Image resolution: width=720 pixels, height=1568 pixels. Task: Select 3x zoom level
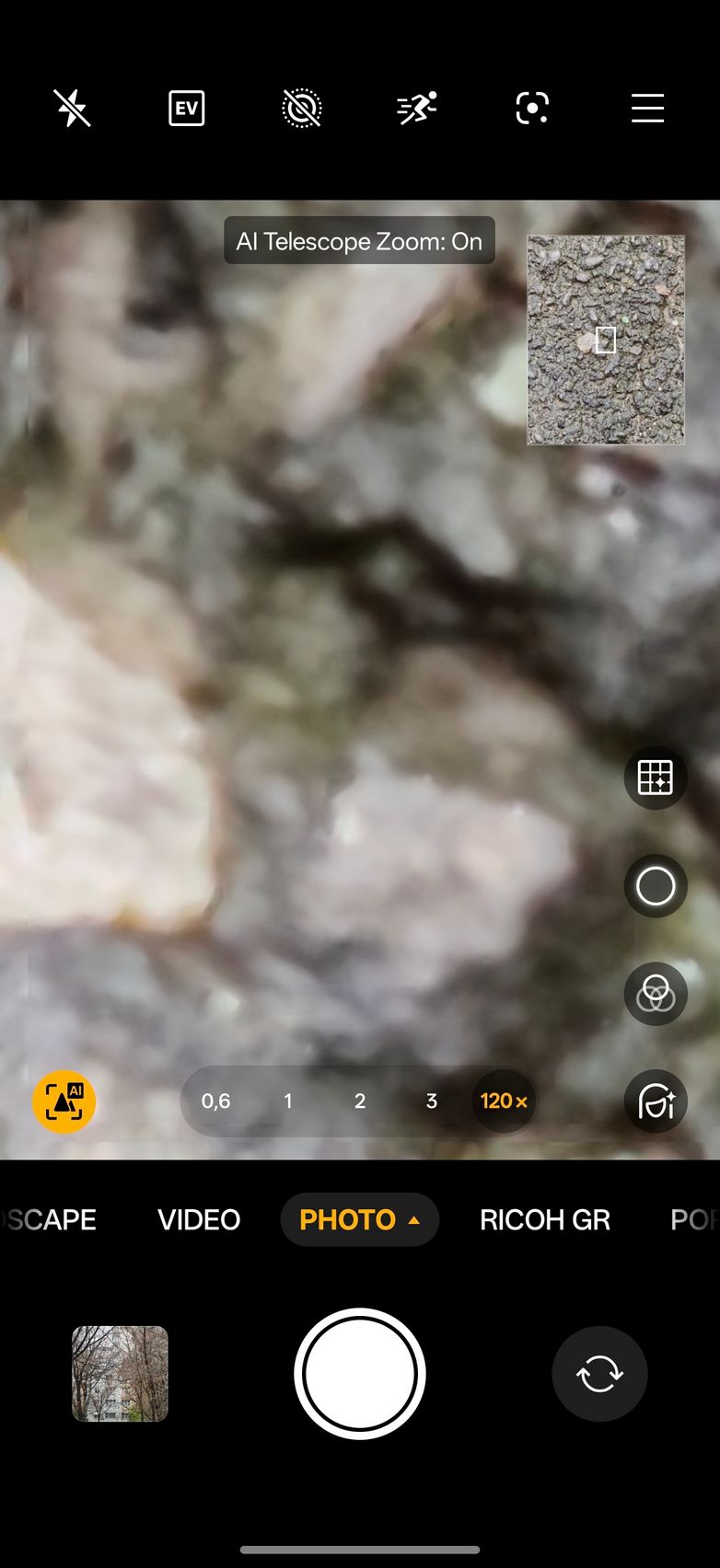click(431, 1101)
